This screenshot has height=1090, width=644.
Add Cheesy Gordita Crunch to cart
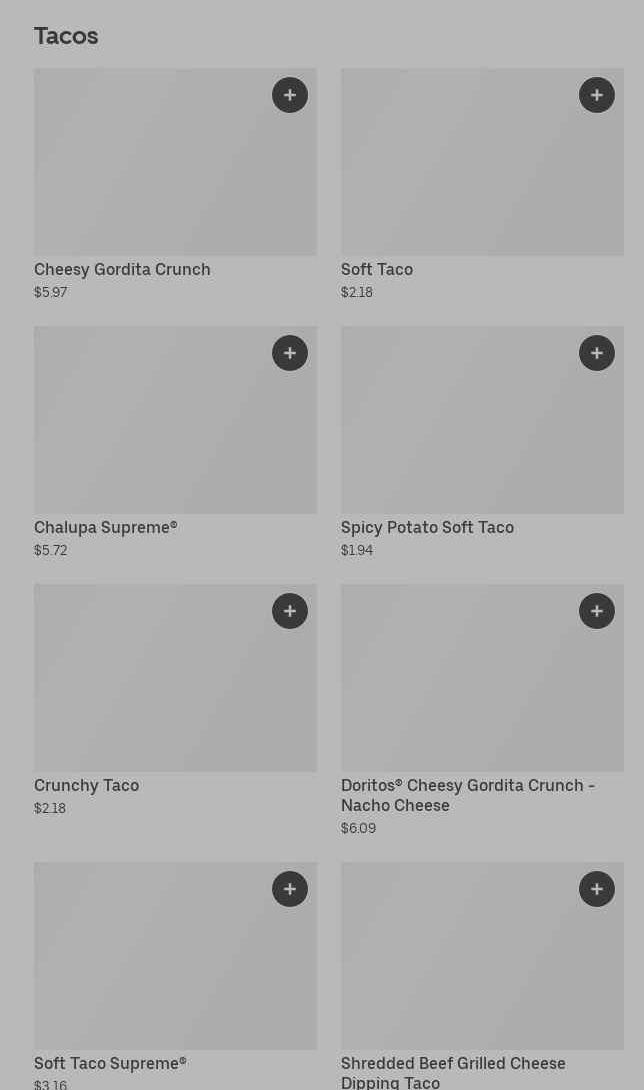coord(290,95)
